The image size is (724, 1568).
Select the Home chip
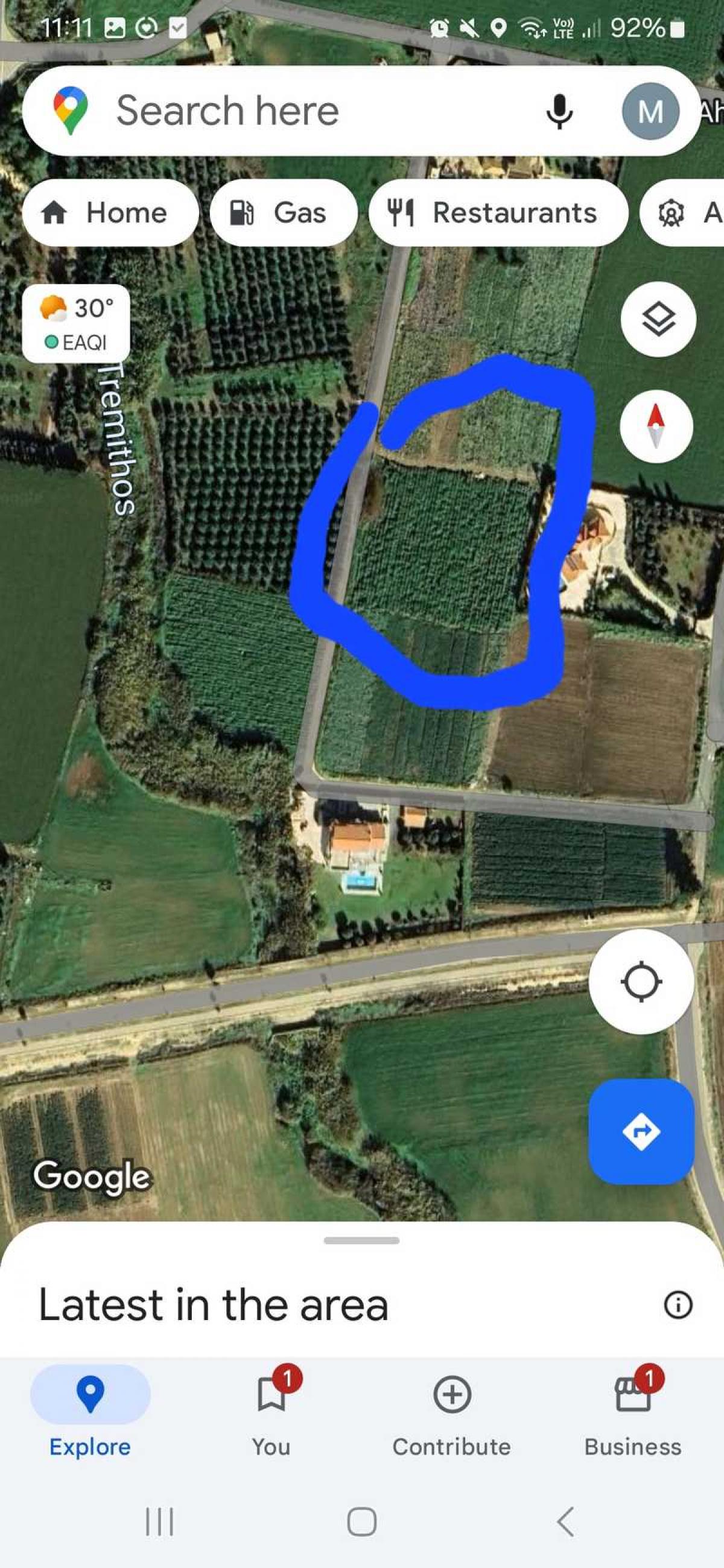click(110, 212)
